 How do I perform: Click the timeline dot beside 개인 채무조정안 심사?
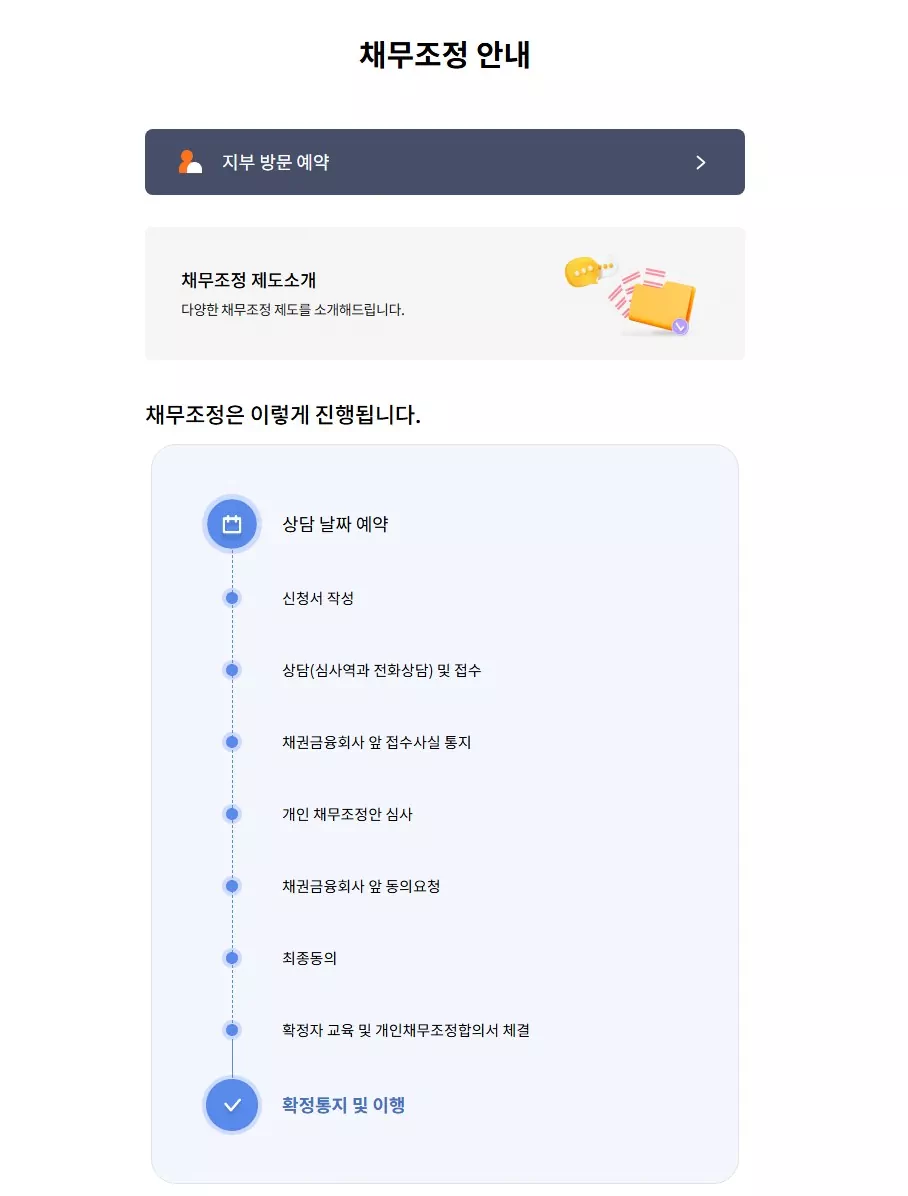[231, 813]
